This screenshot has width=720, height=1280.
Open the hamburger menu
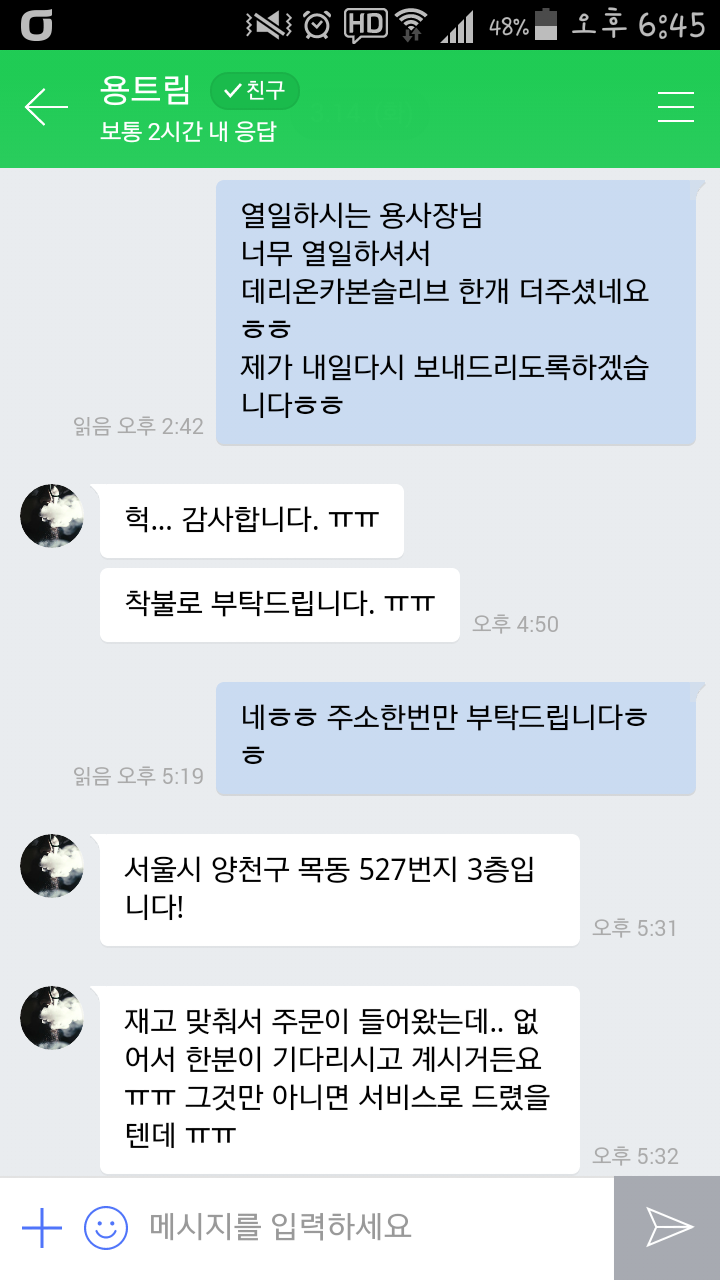675,107
